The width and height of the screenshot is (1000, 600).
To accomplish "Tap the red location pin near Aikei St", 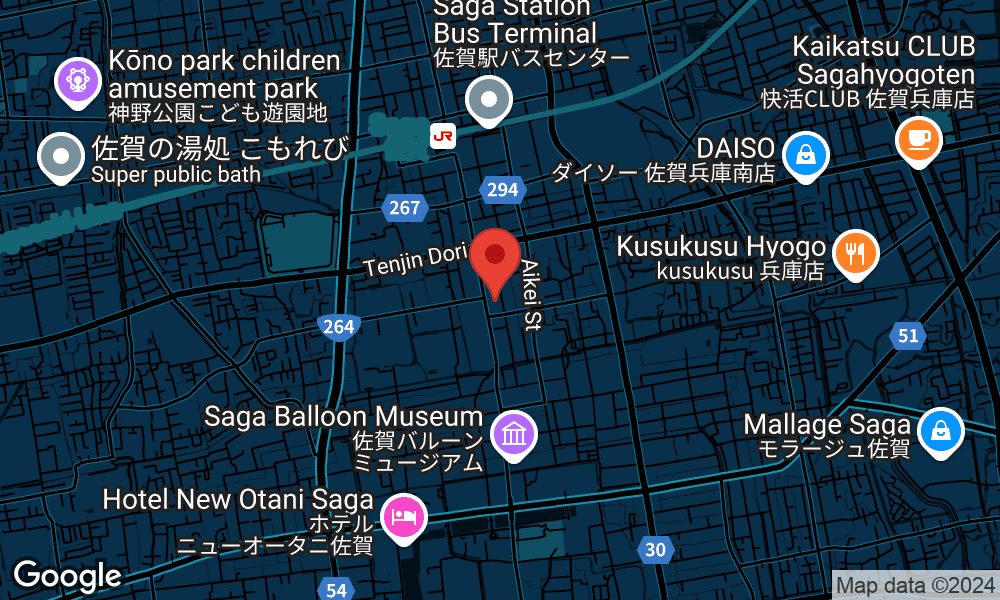I will point(494,256).
